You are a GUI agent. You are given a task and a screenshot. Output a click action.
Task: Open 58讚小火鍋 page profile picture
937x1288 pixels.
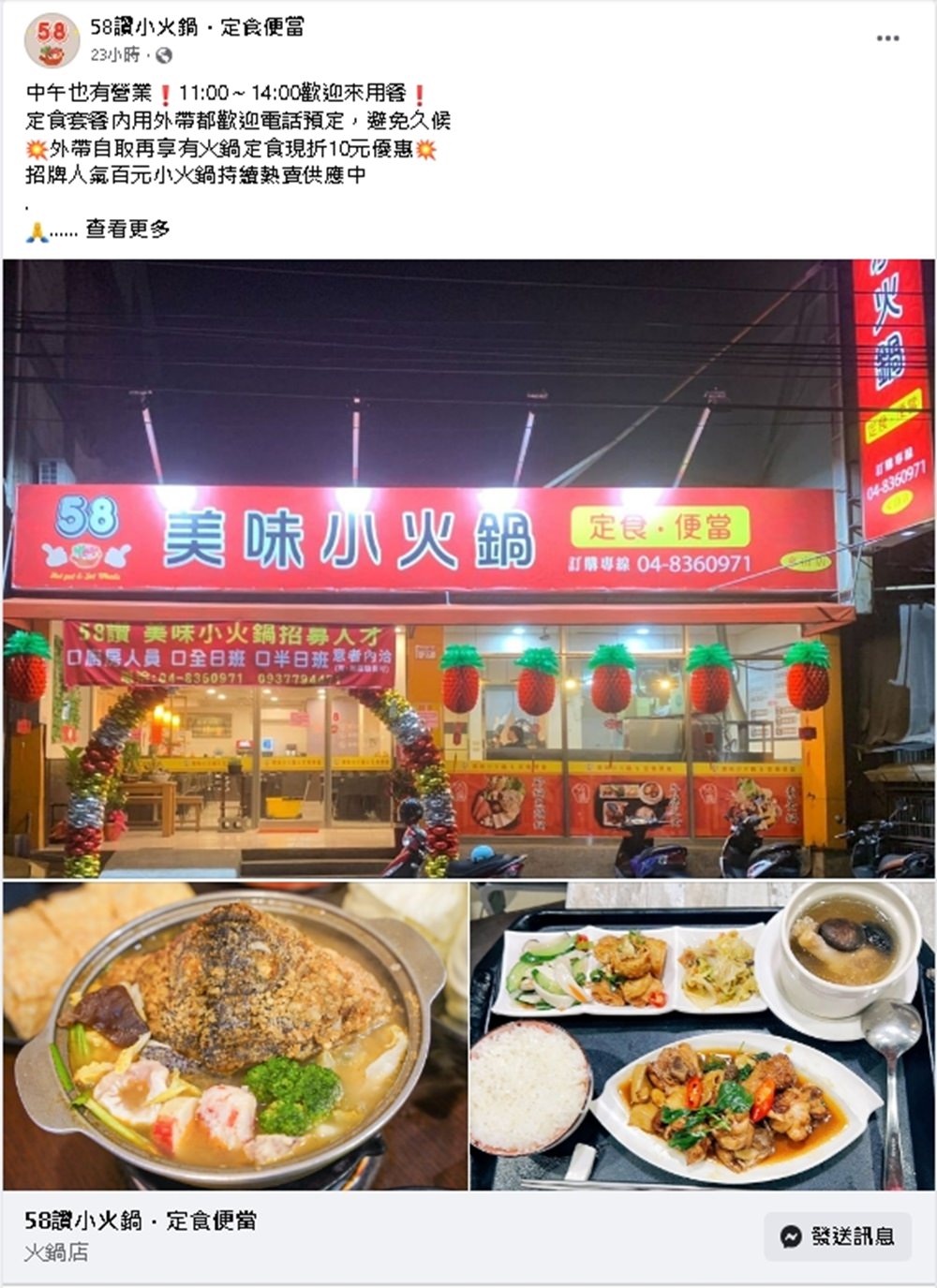point(51,41)
